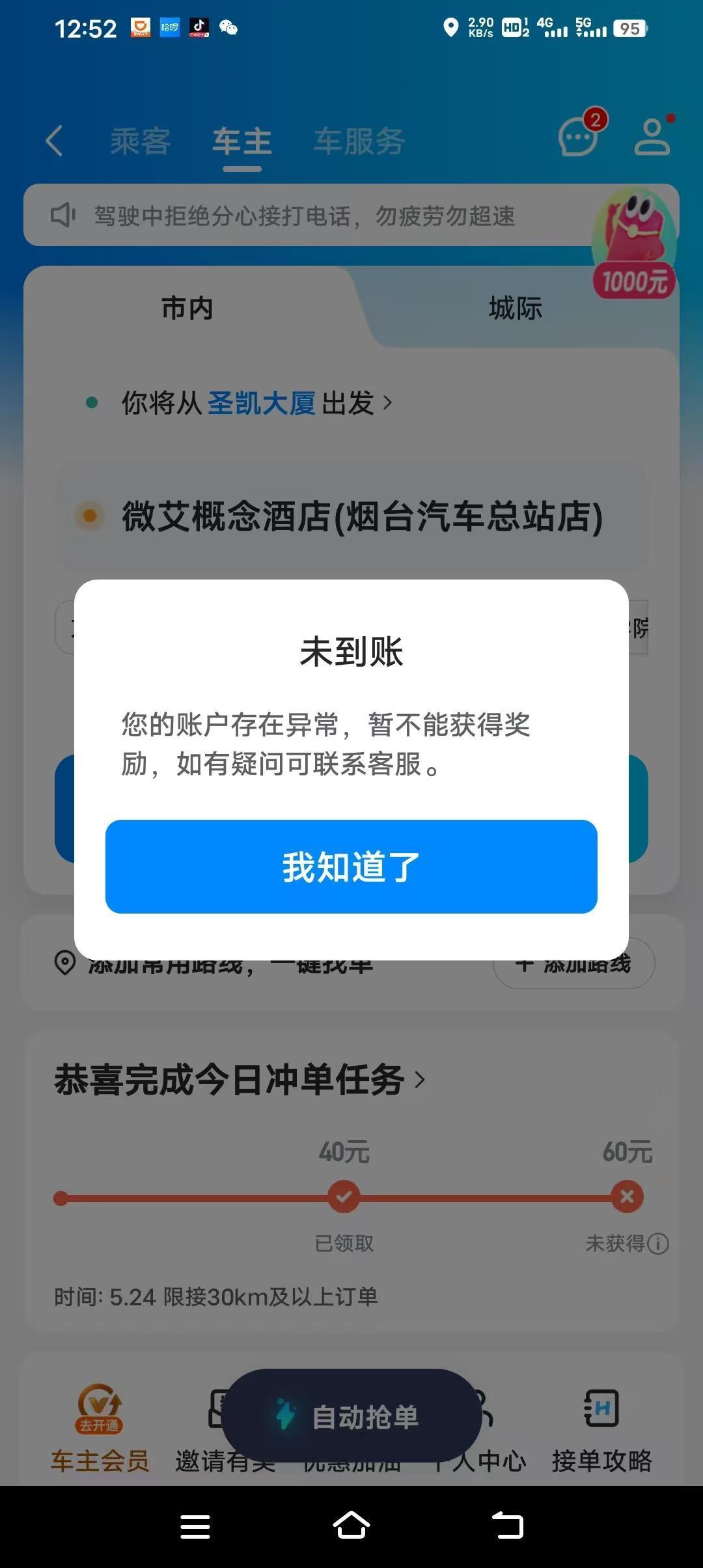Tap the system back button
This screenshot has width=703, height=1568.
click(507, 1526)
